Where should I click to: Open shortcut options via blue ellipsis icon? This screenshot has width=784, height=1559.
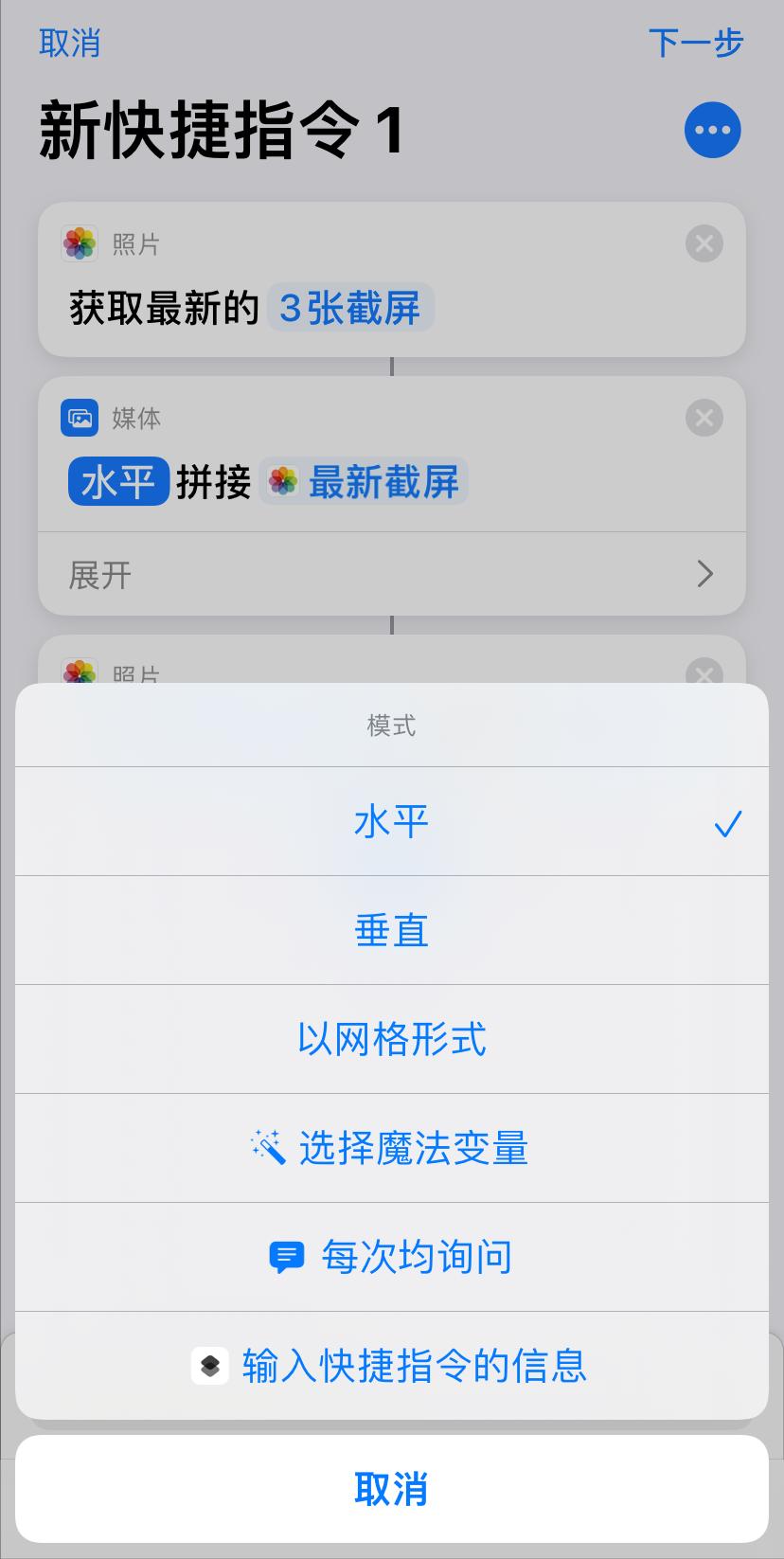click(711, 130)
